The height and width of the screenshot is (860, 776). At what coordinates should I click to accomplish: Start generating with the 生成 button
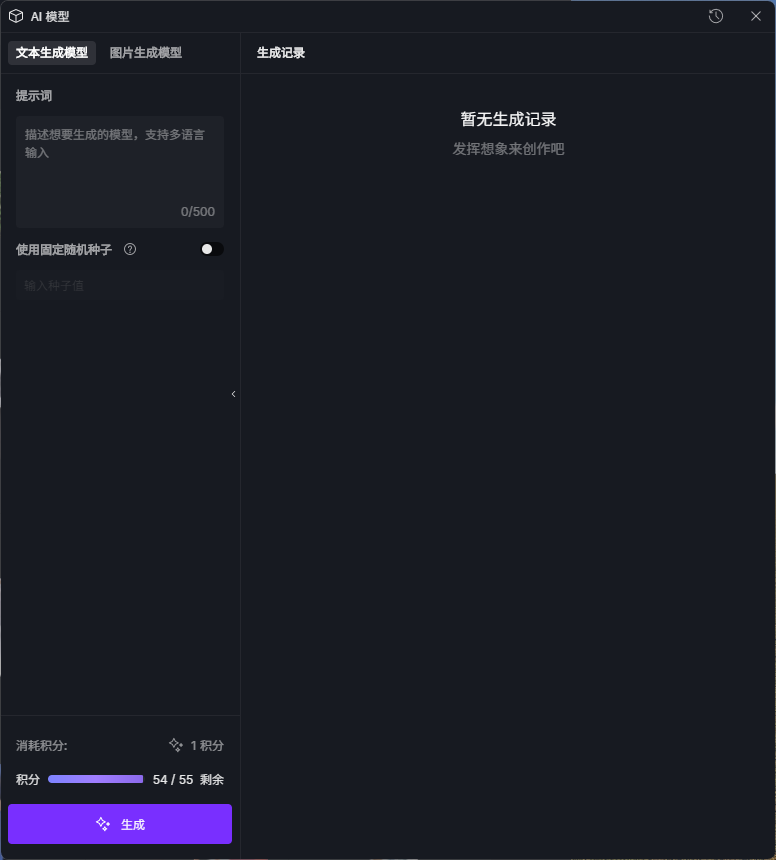pyautogui.click(x=120, y=824)
